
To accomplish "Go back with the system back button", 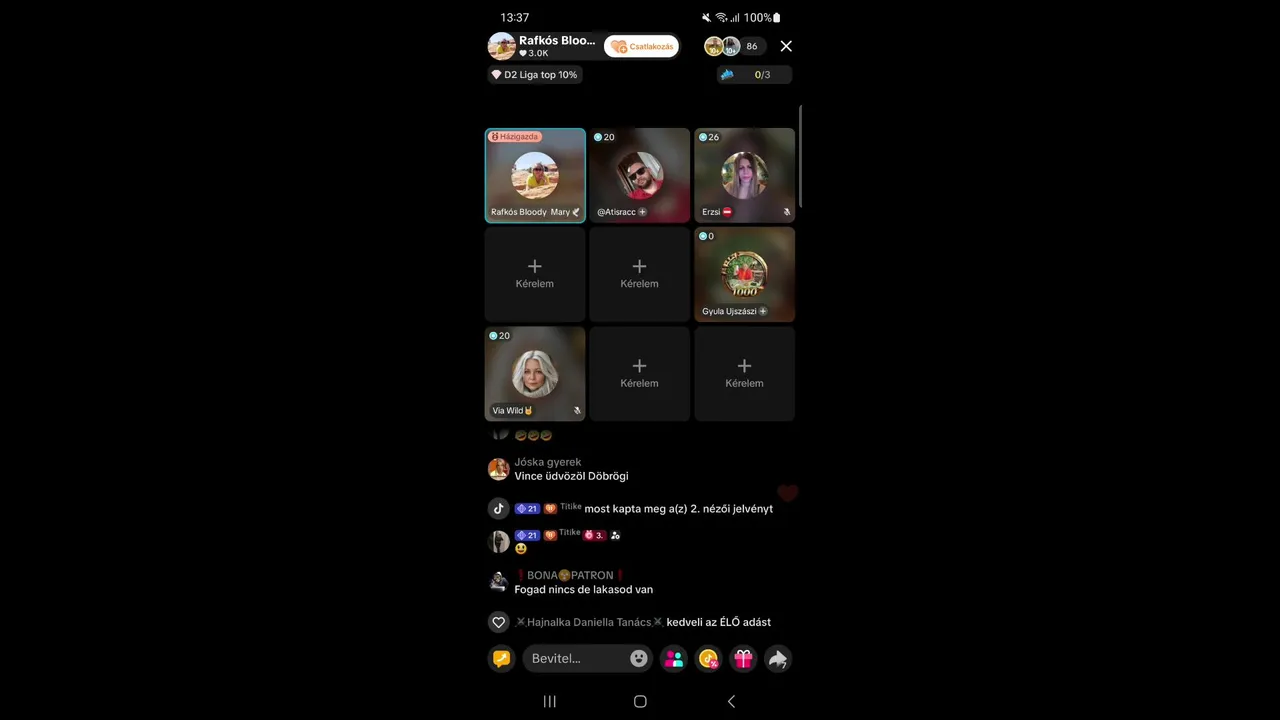I will point(731,702).
